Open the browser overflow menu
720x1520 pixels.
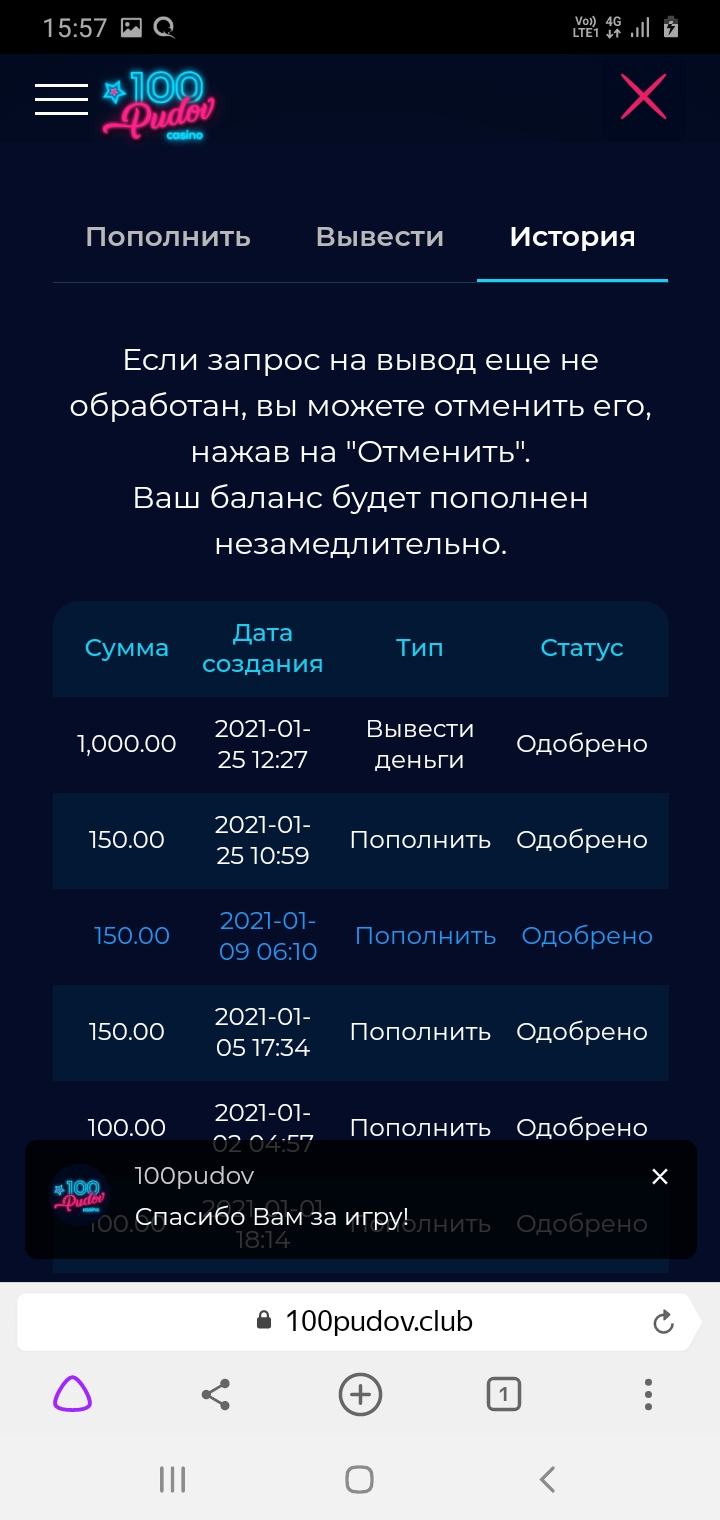pyautogui.click(x=648, y=1394)
